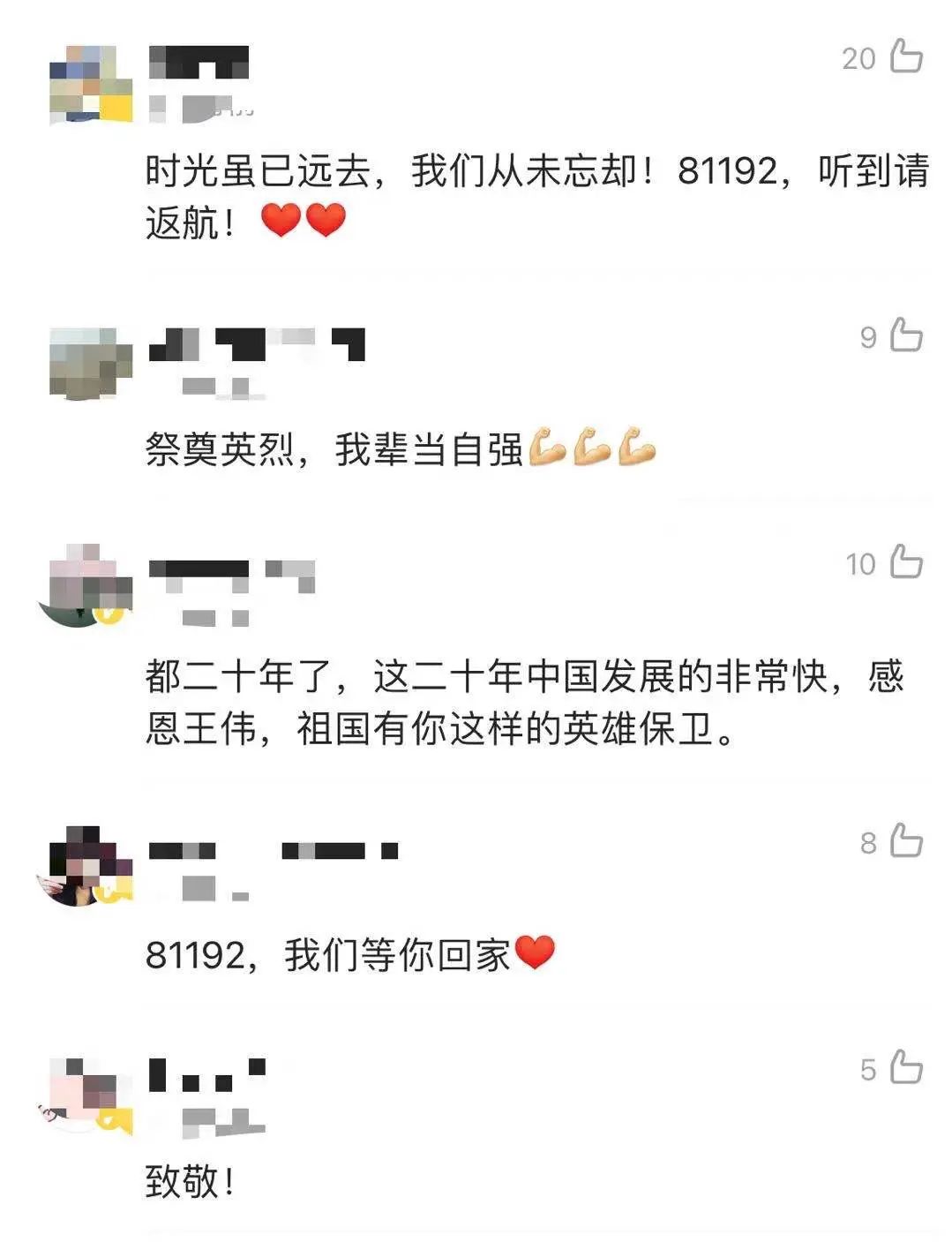Like the comment "致敬！"
The width and height of the screenshot is (952, 1242).
tap(905, 1068)
